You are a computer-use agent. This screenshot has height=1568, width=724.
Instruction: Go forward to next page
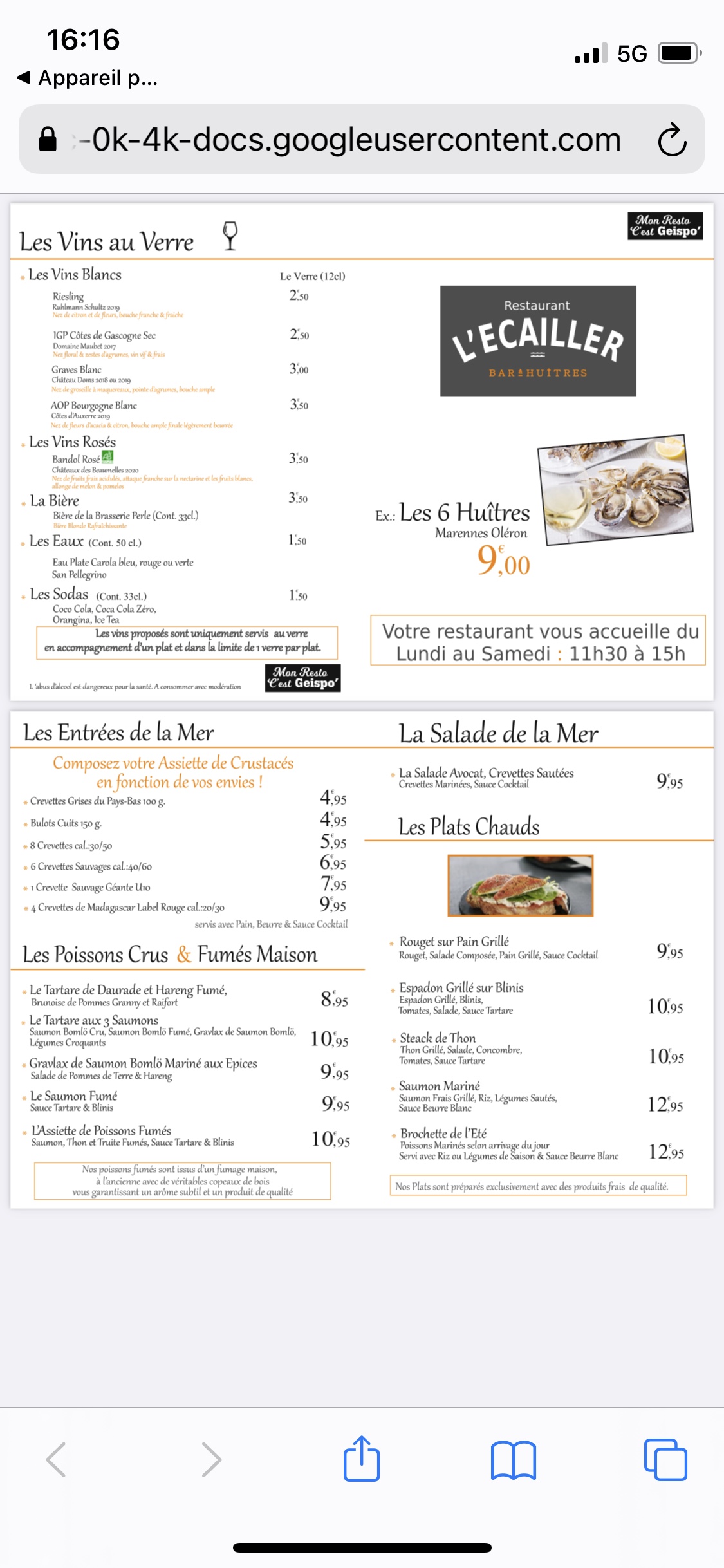[x=211, y=1459]
